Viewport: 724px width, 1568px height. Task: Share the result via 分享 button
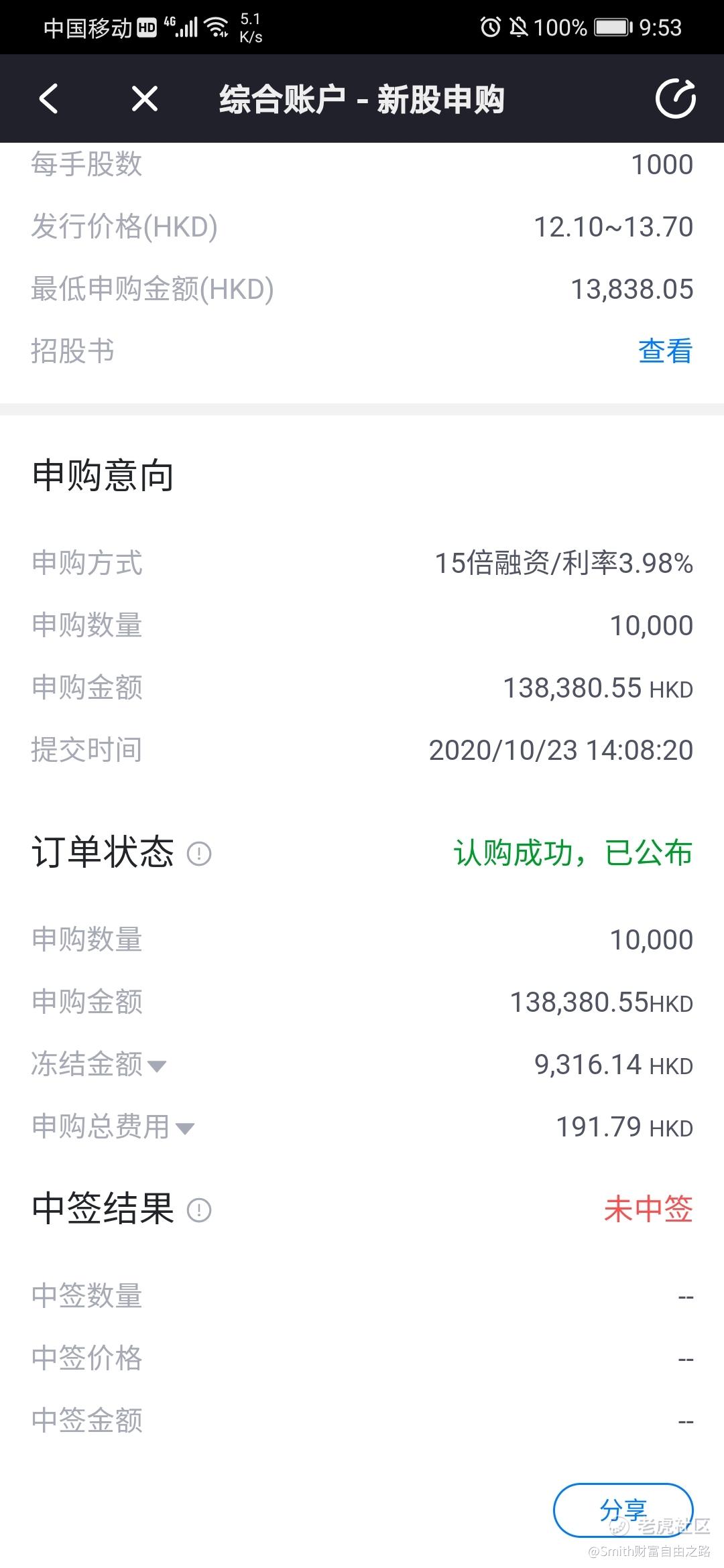[623, 1510]
